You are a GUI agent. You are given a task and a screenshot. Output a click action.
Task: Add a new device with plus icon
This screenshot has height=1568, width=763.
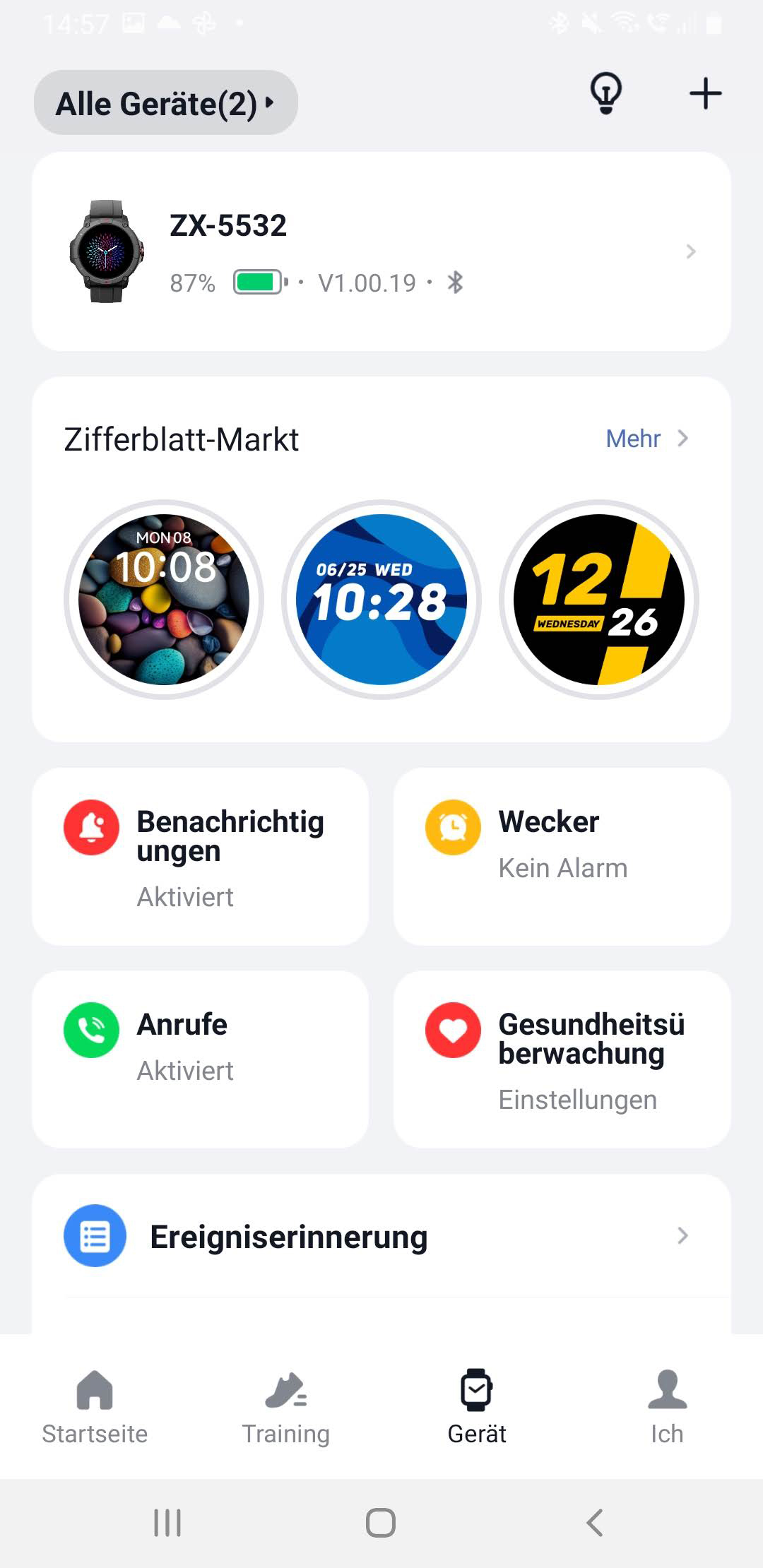point(705,93)
